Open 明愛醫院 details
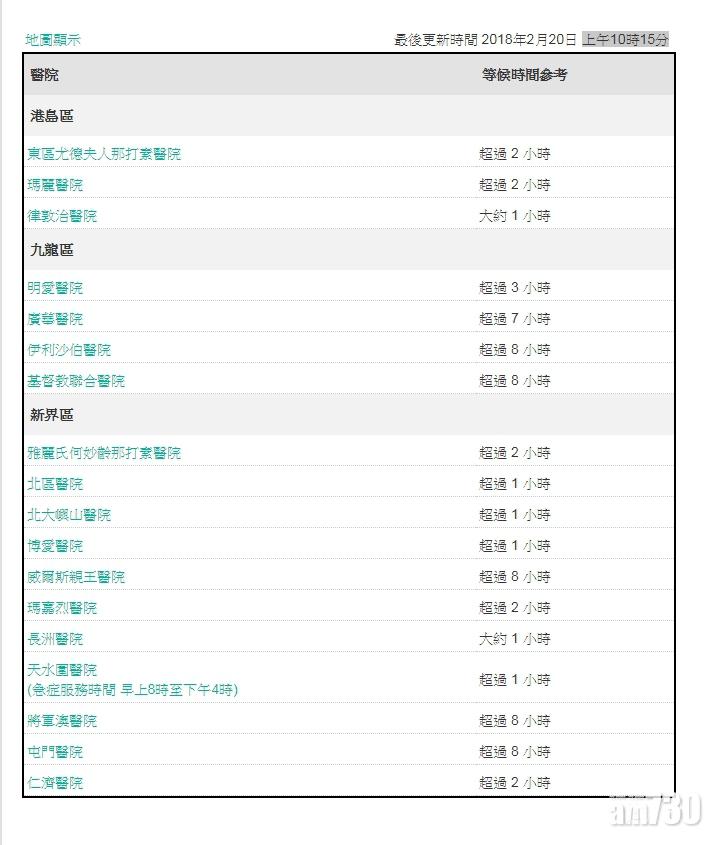The height and width of the screenshot is (845, 723). (55, 288)
